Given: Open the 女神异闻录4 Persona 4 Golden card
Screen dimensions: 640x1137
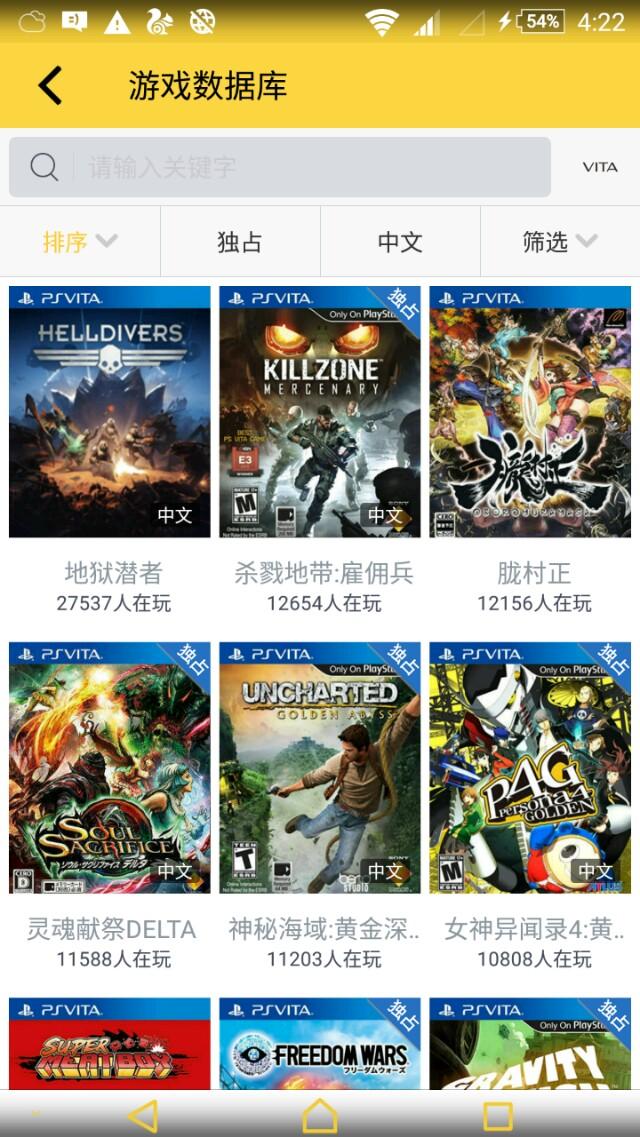Looking at the screenshot, I should (x=530, y=768).
